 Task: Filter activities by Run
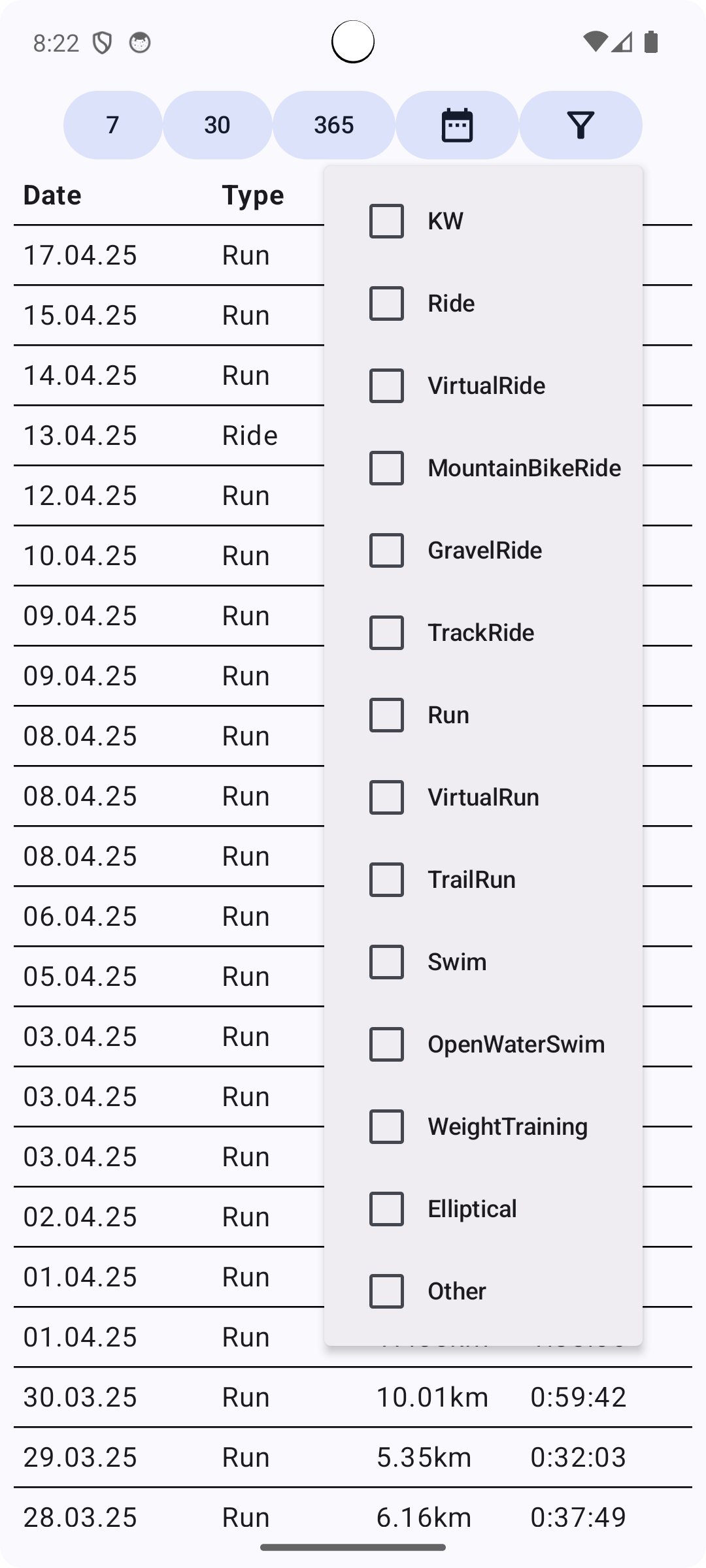(386, 715)
